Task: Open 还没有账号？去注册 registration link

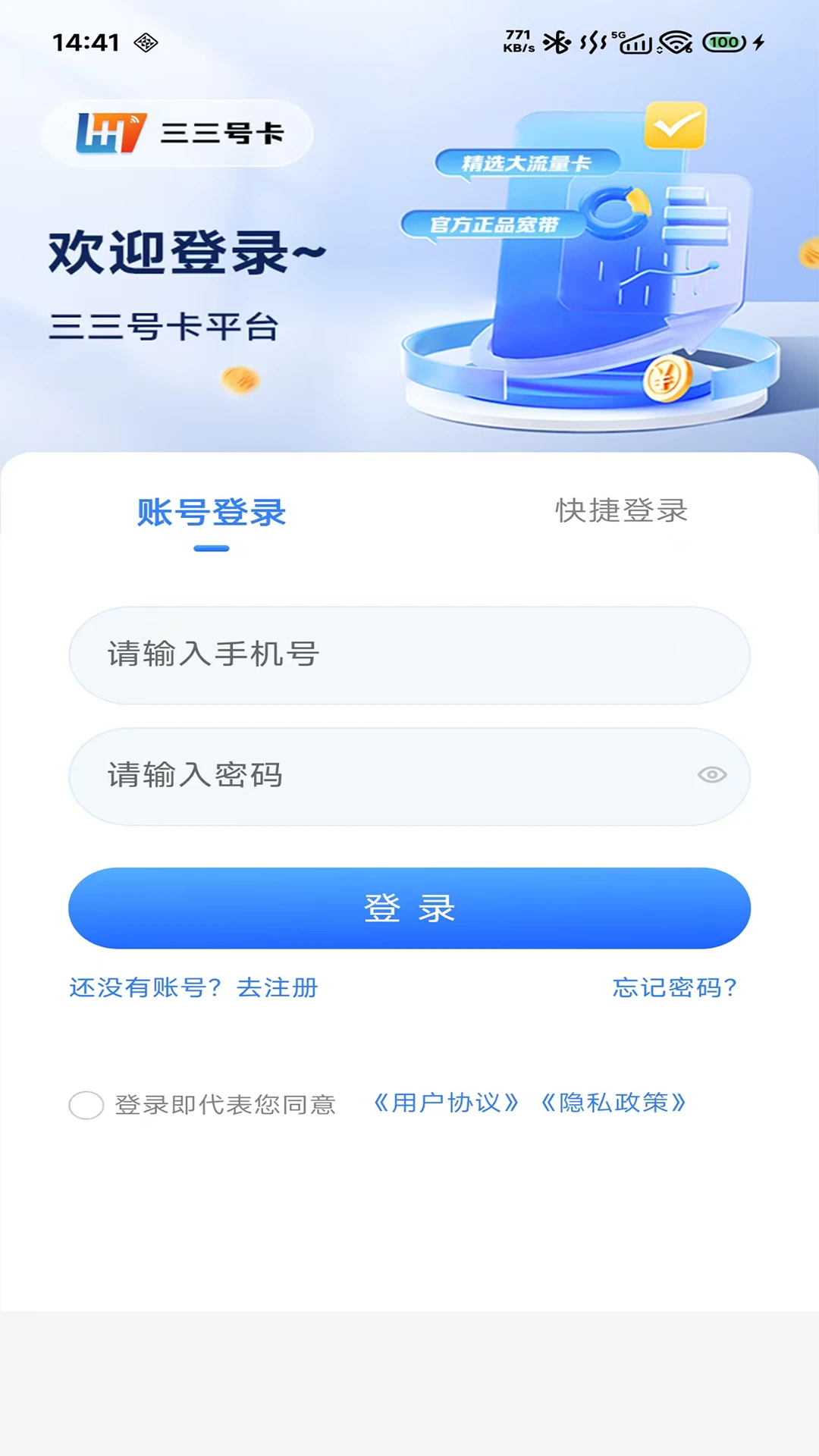Action: (x=193, y=987)
